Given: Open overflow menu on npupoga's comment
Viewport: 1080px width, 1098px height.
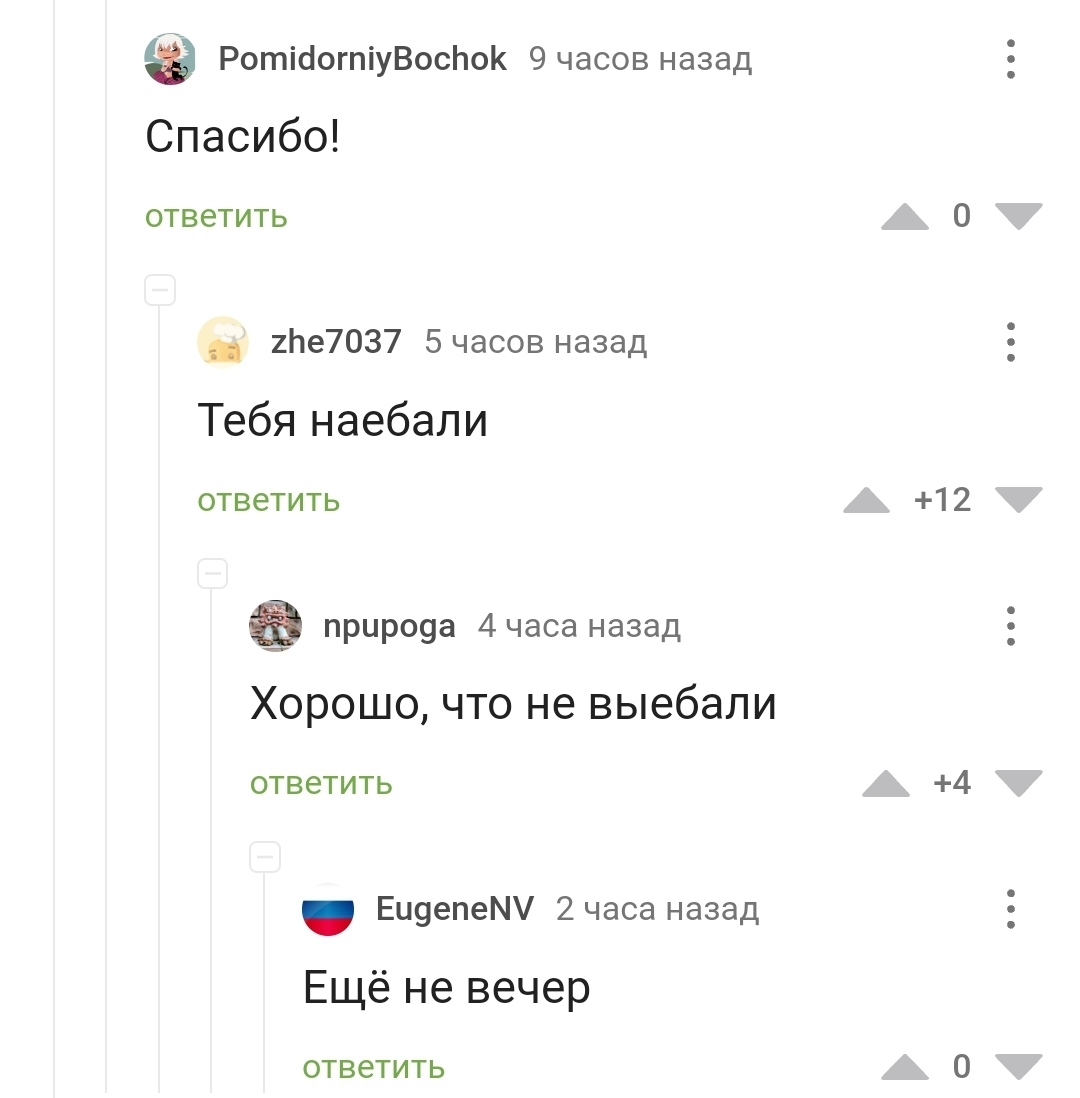Looking at the screenshot, I should [x=1011, y=626].
